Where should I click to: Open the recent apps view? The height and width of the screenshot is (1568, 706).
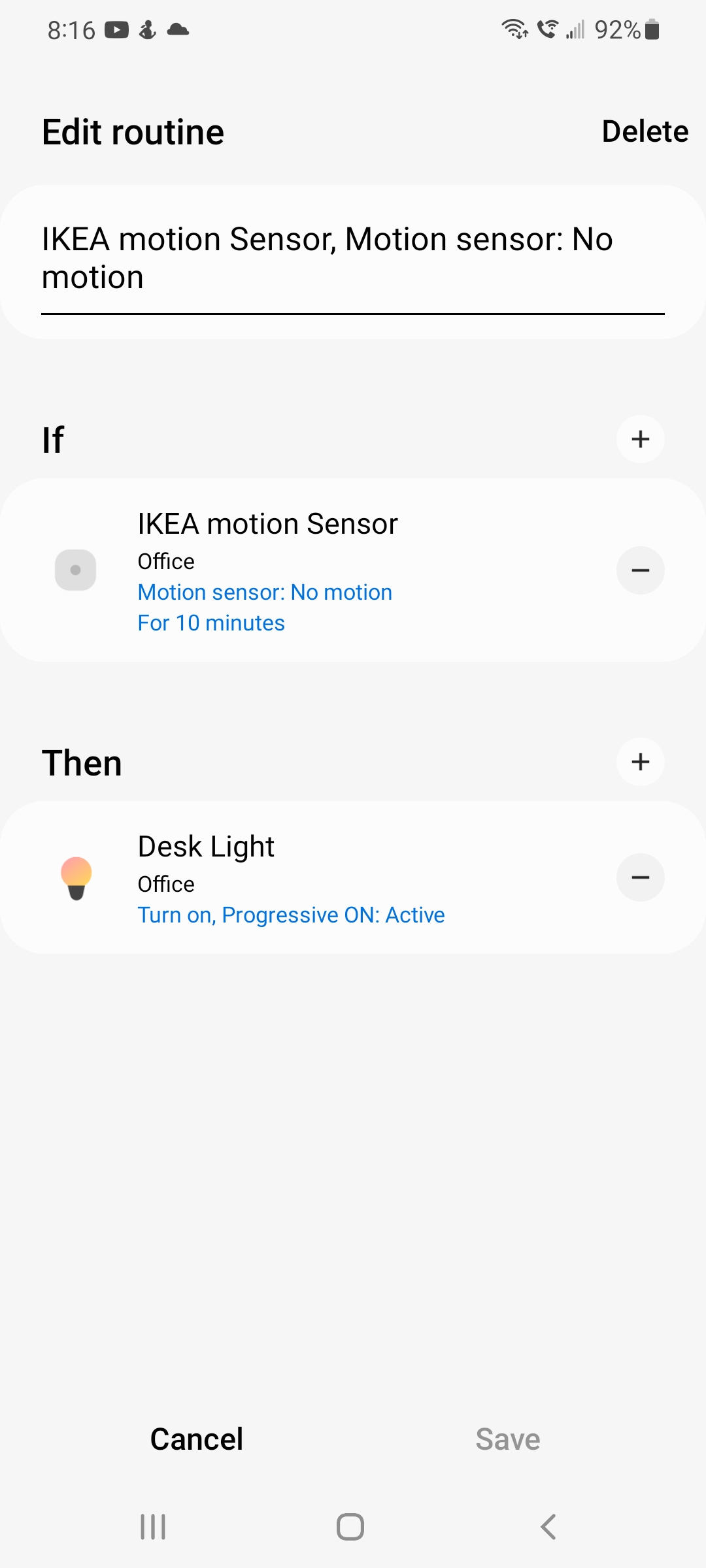click(x=153, y=1527)
